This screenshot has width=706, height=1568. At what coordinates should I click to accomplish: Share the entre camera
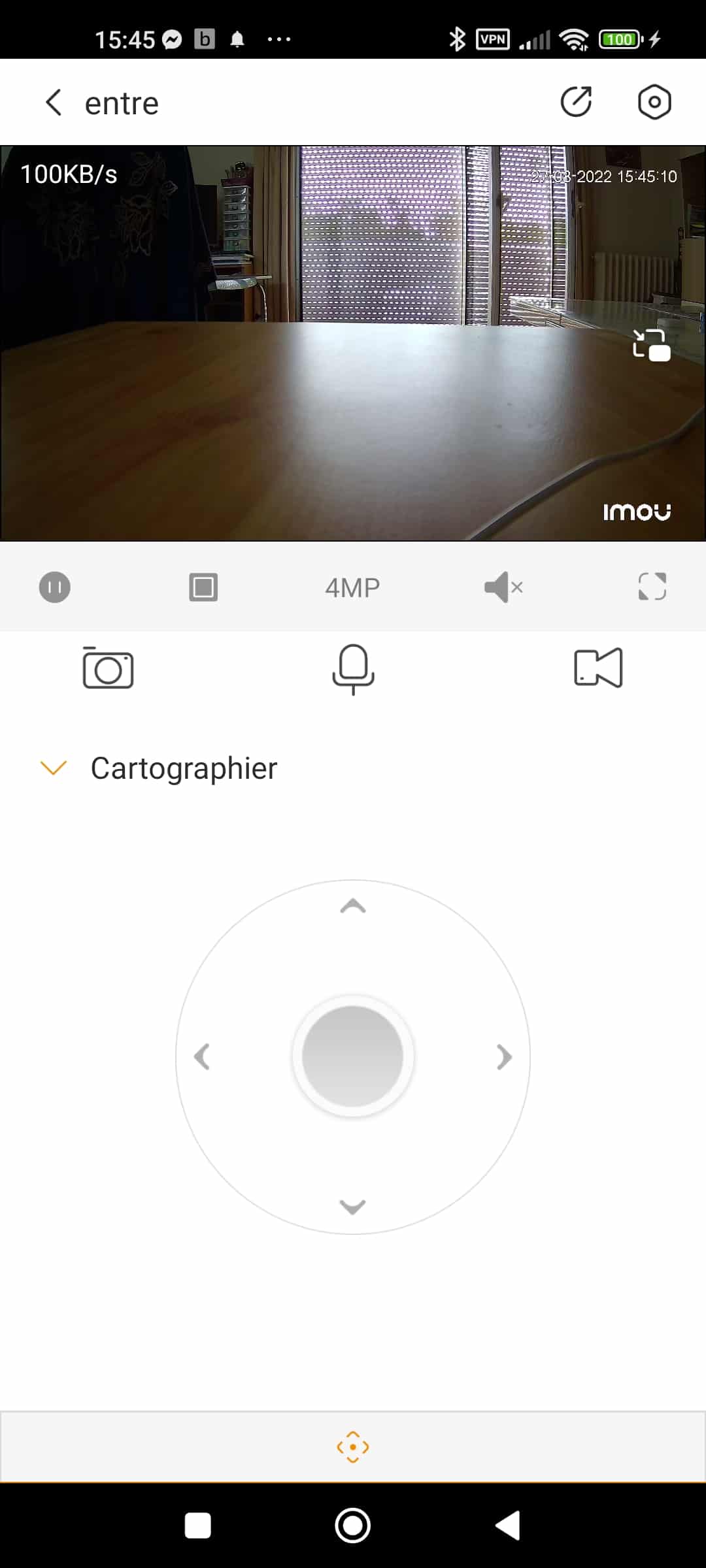577,102
